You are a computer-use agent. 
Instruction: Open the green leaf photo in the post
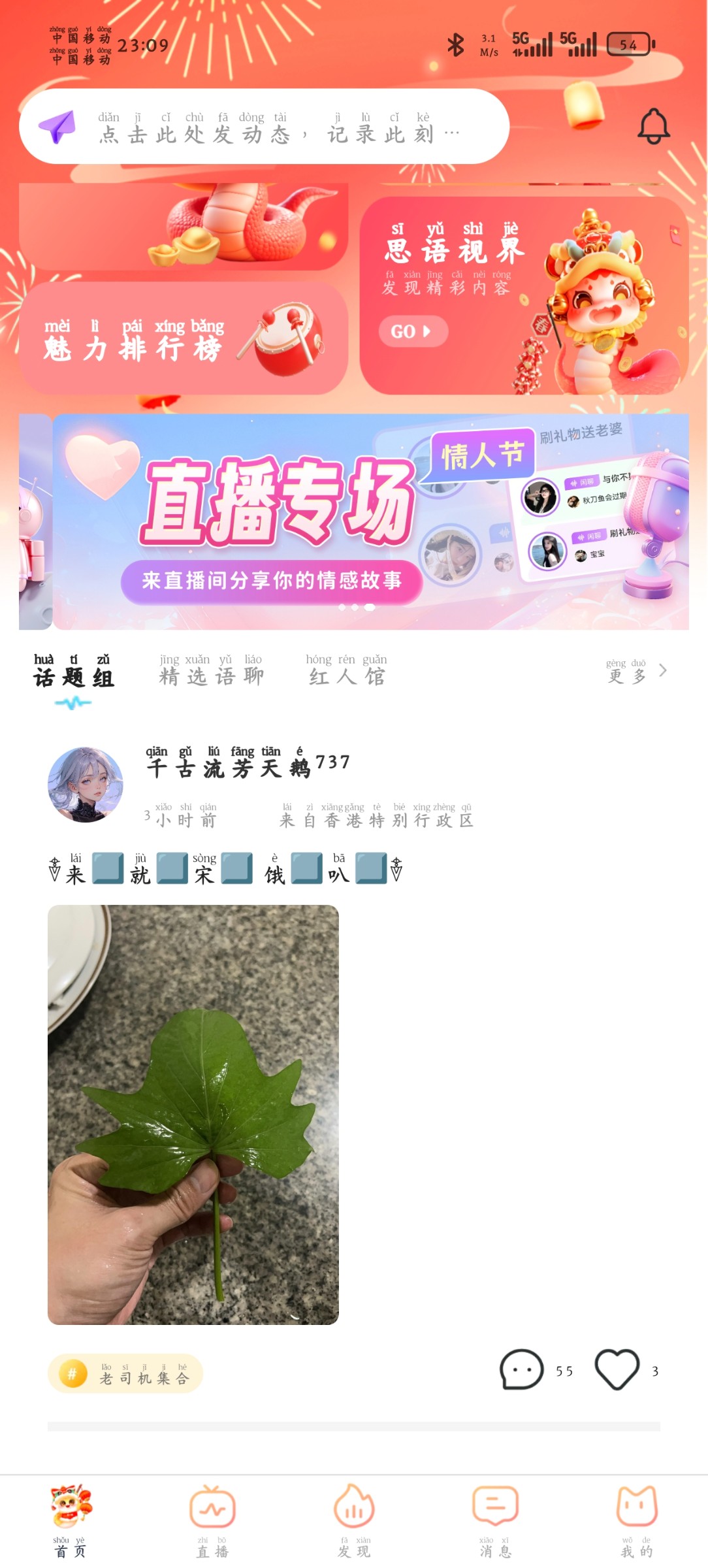(x=193, y=1115)
